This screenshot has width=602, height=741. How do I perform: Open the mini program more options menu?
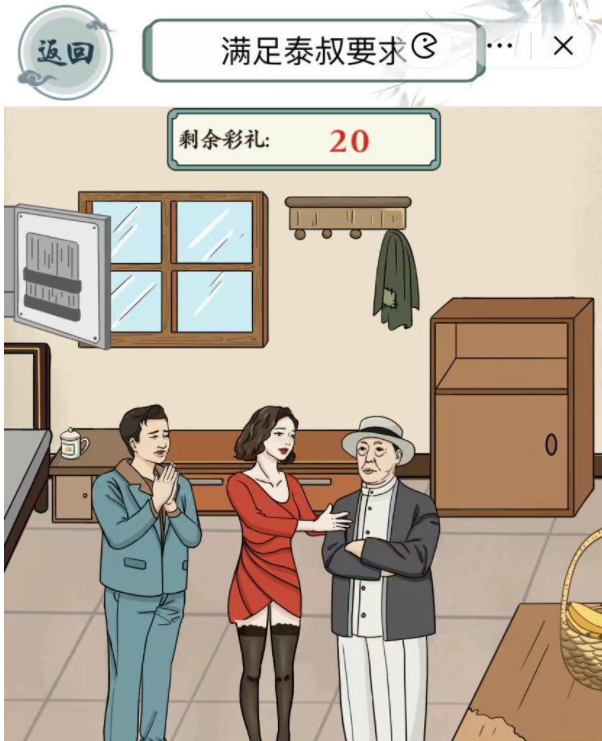tap(499, 46)
